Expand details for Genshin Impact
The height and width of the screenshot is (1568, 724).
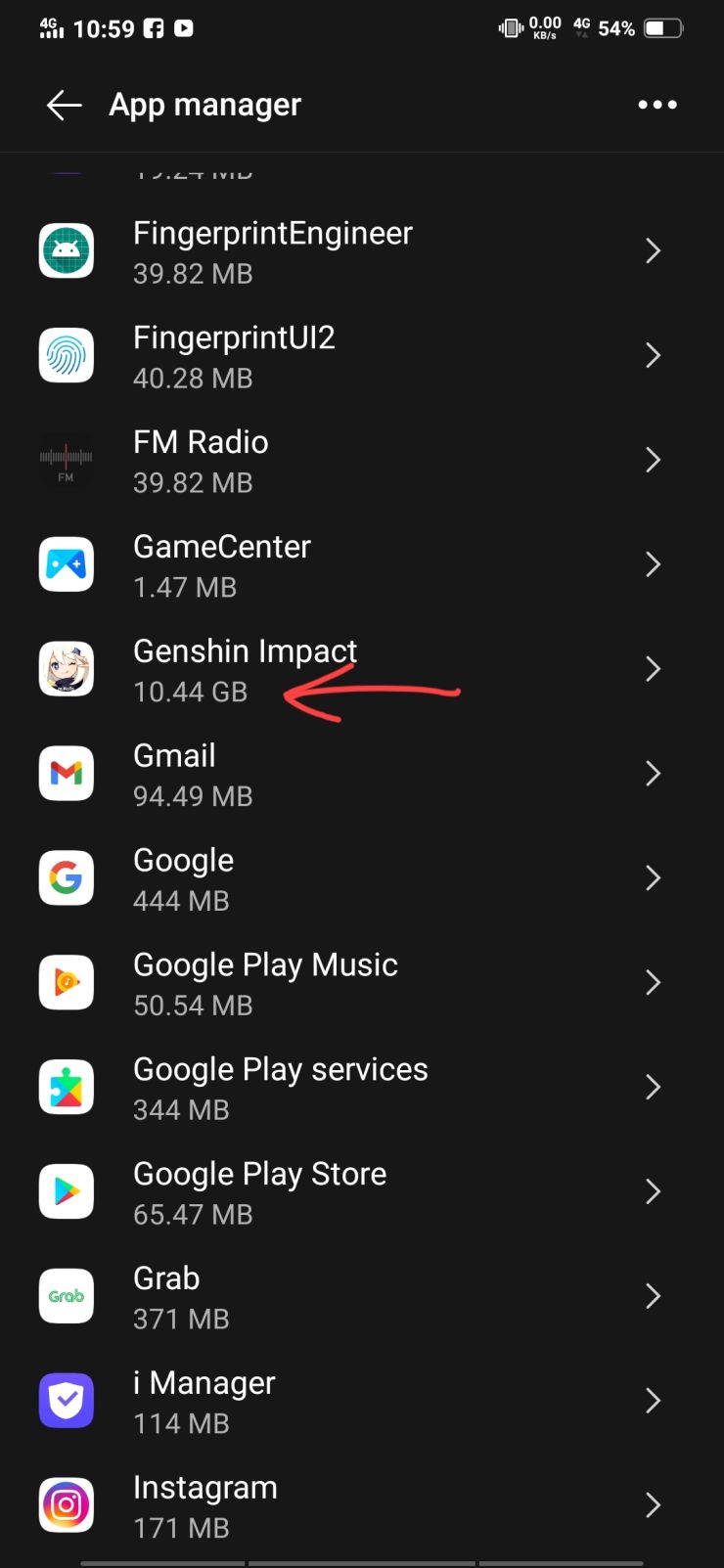pyautogui.click(x=654, y=668)
